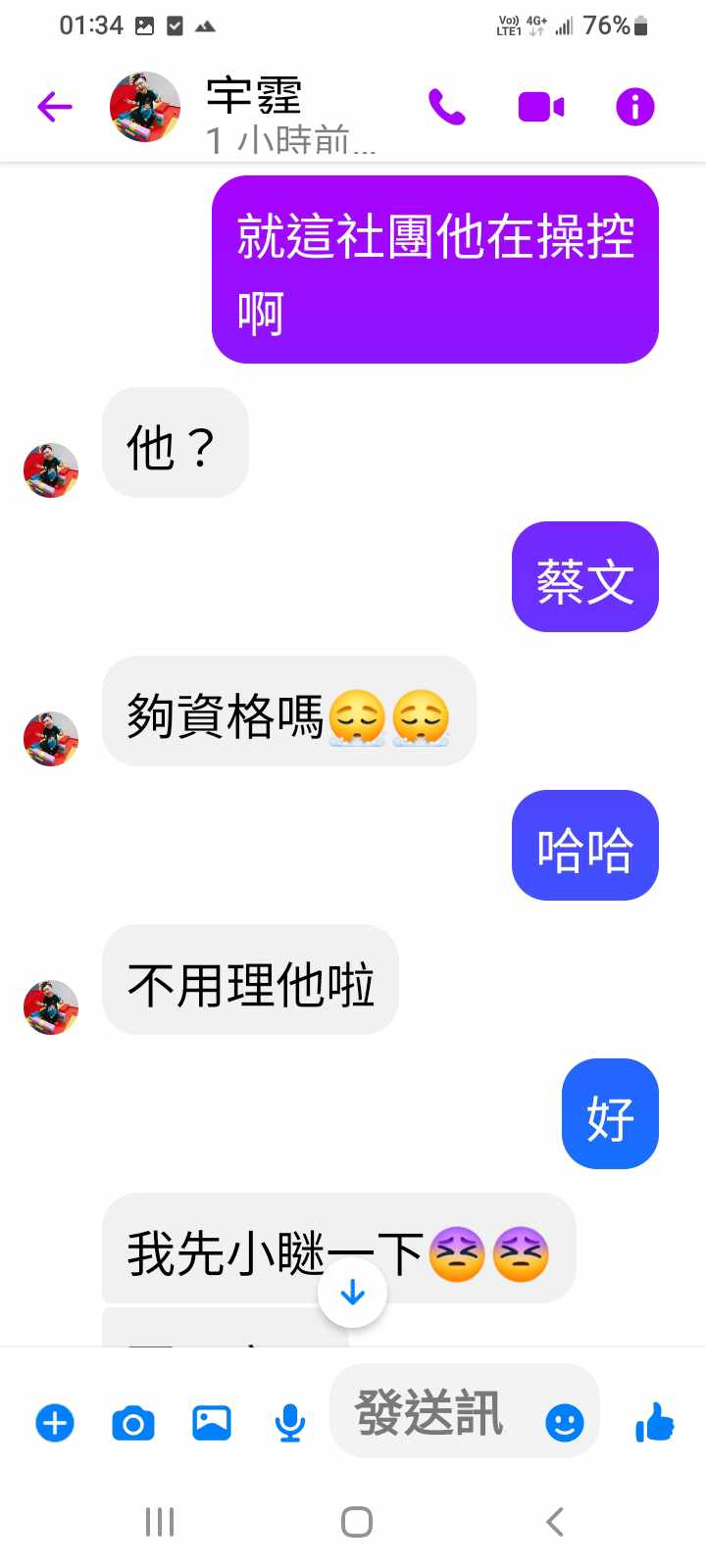706x1568 pixels.
Task: Open the camera to take a photo
Action: pyautogui.click(x=133, y=1422)
